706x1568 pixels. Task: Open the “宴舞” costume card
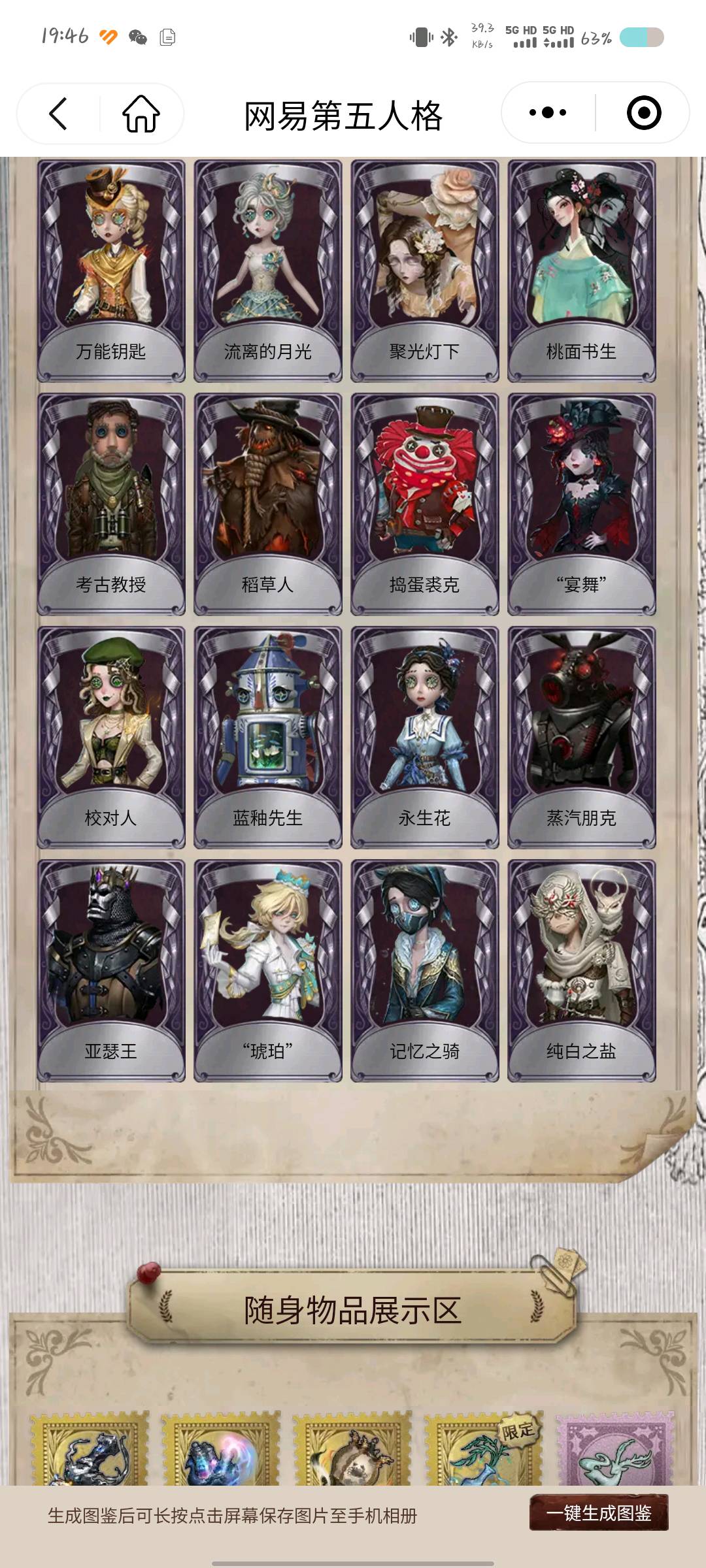point(582,504)
